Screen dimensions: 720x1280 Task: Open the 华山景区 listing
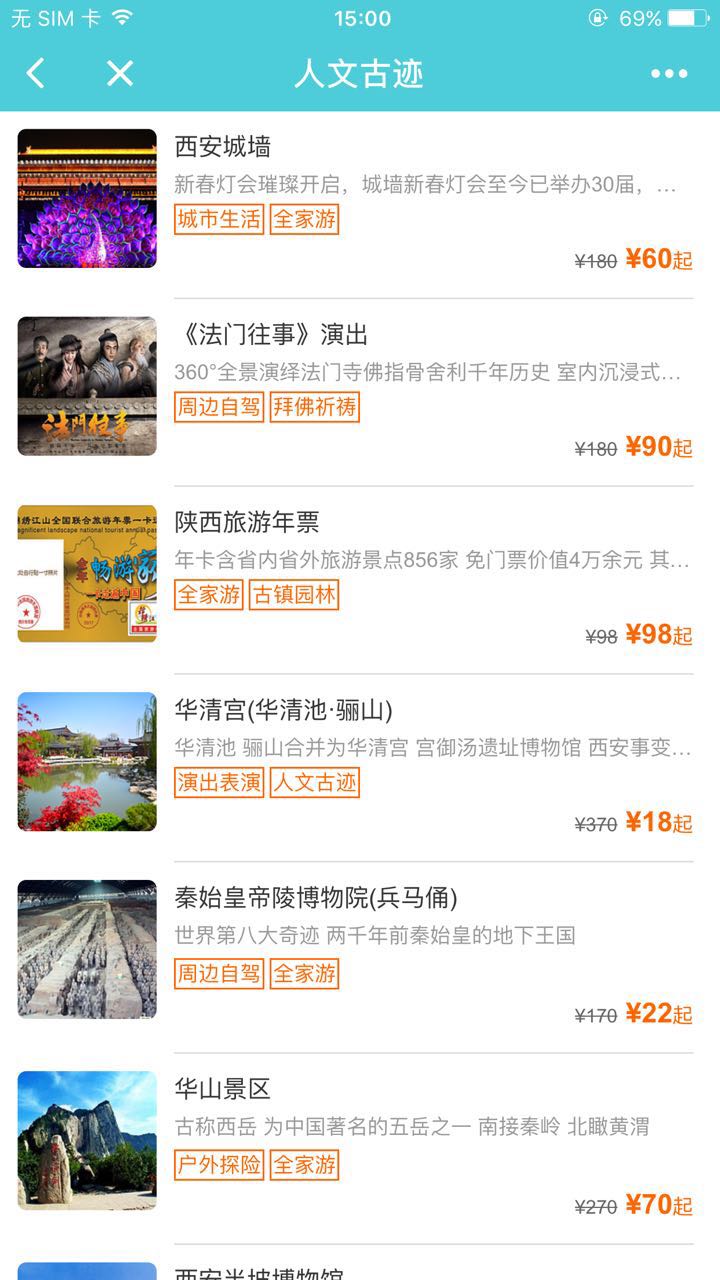(222, 1089)
